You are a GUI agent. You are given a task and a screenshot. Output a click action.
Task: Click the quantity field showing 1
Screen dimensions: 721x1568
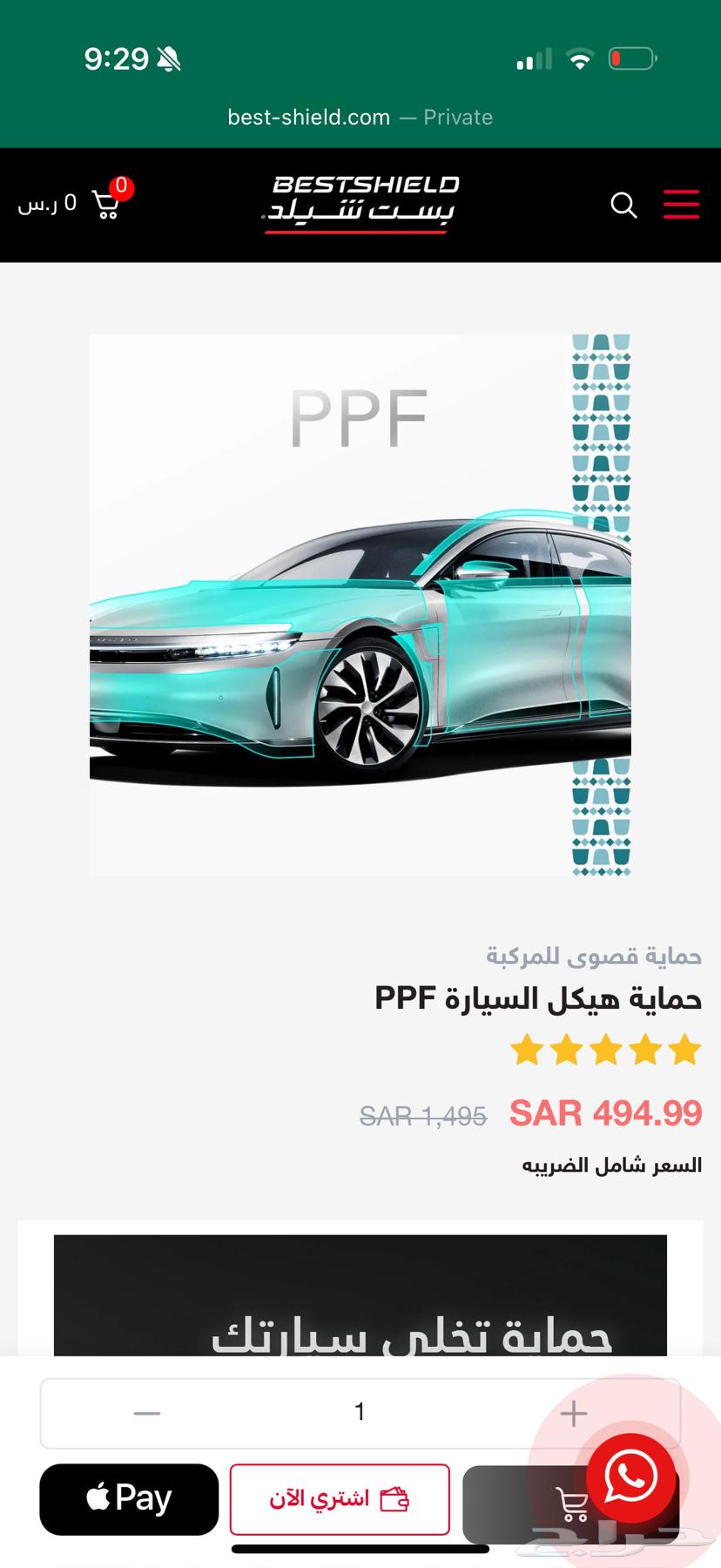(360, 1412)
